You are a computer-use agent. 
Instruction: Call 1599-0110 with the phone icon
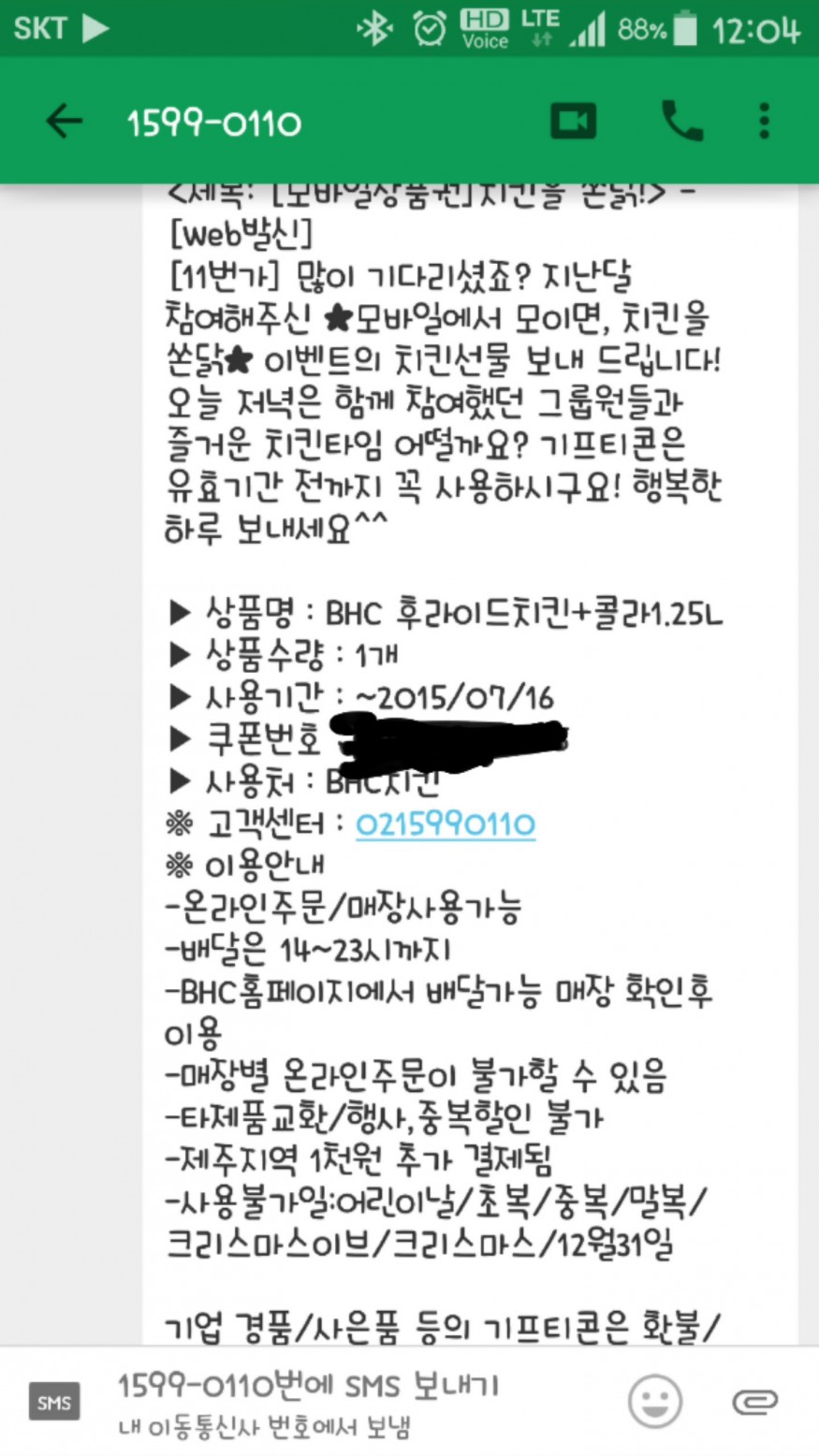[x=681, y=122]
